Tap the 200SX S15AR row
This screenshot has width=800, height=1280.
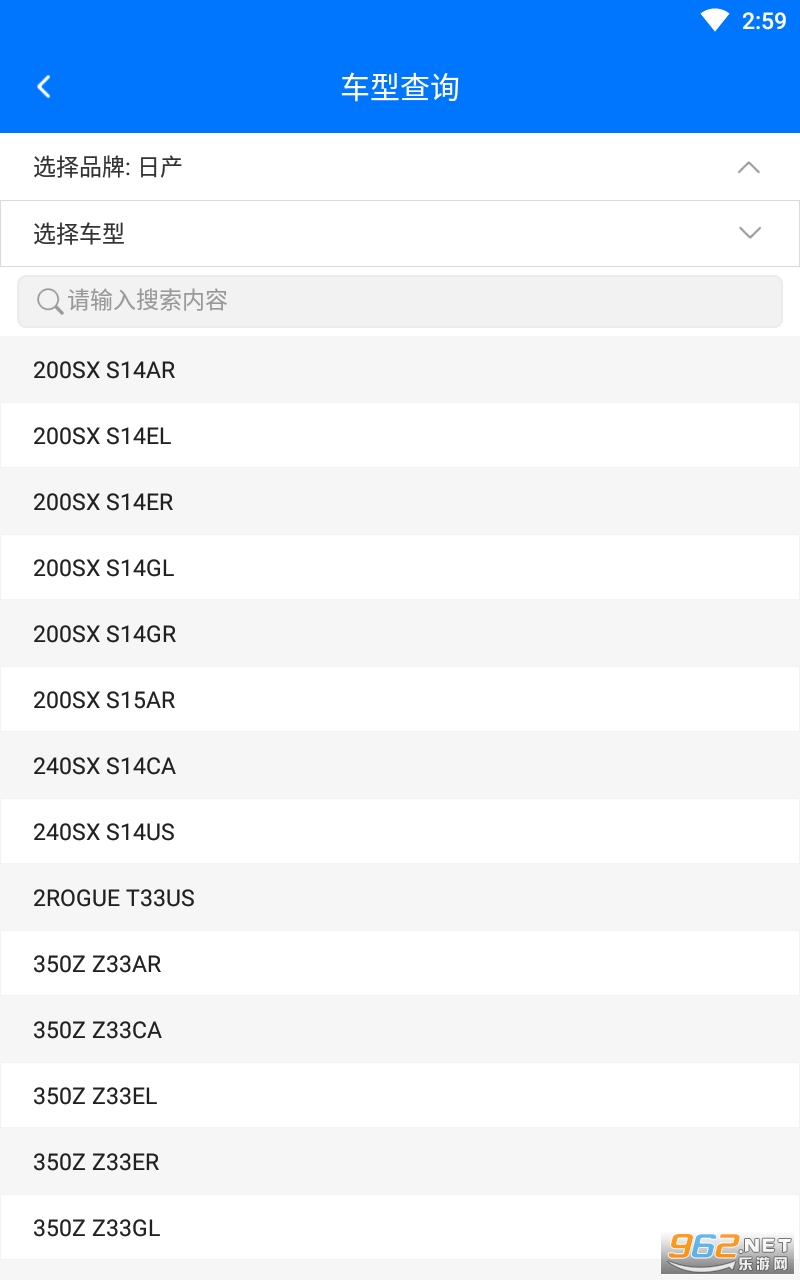(400, 700)
